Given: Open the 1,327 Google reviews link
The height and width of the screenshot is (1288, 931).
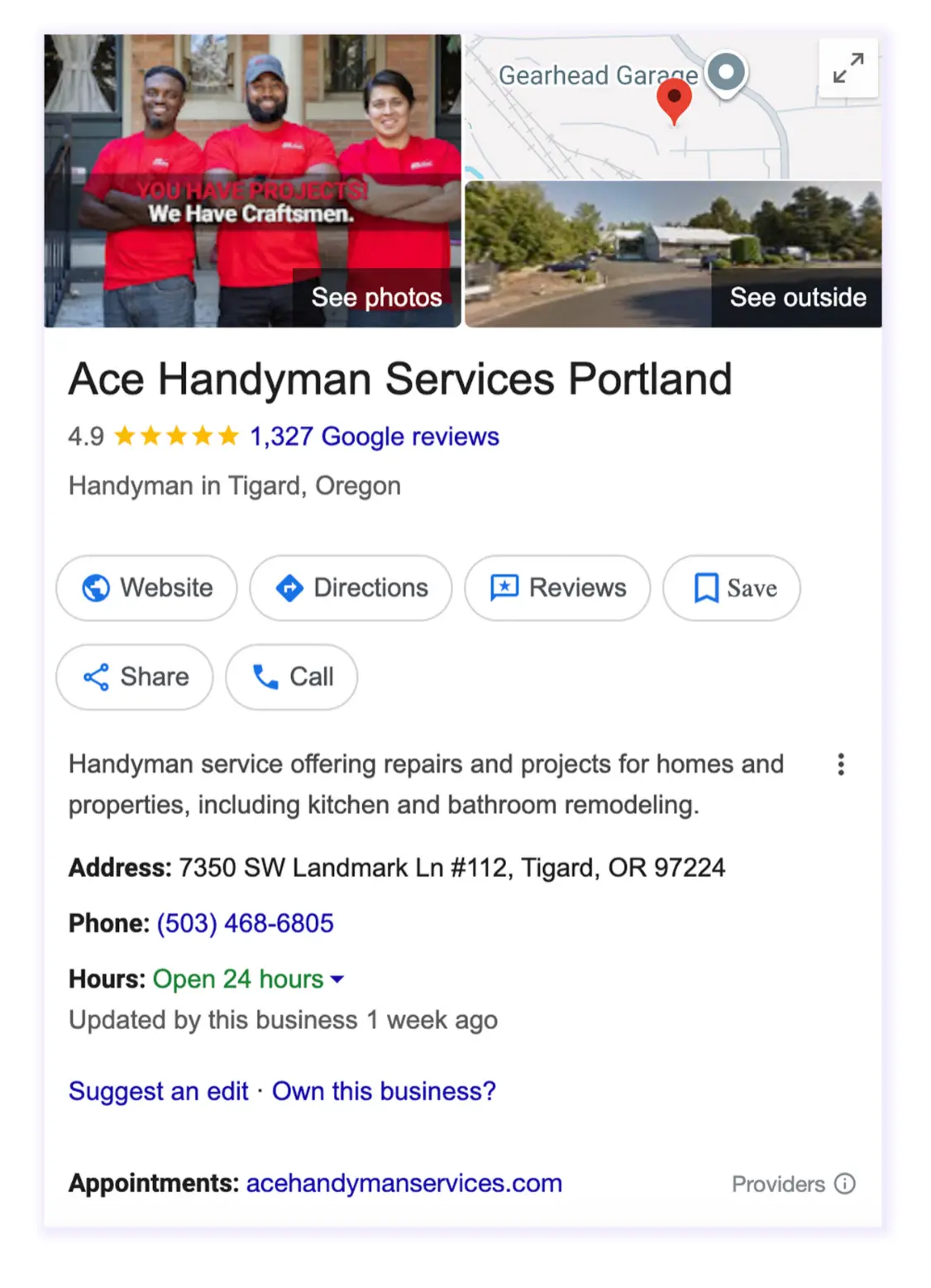Looking at the screenshot, I should 371,436.
